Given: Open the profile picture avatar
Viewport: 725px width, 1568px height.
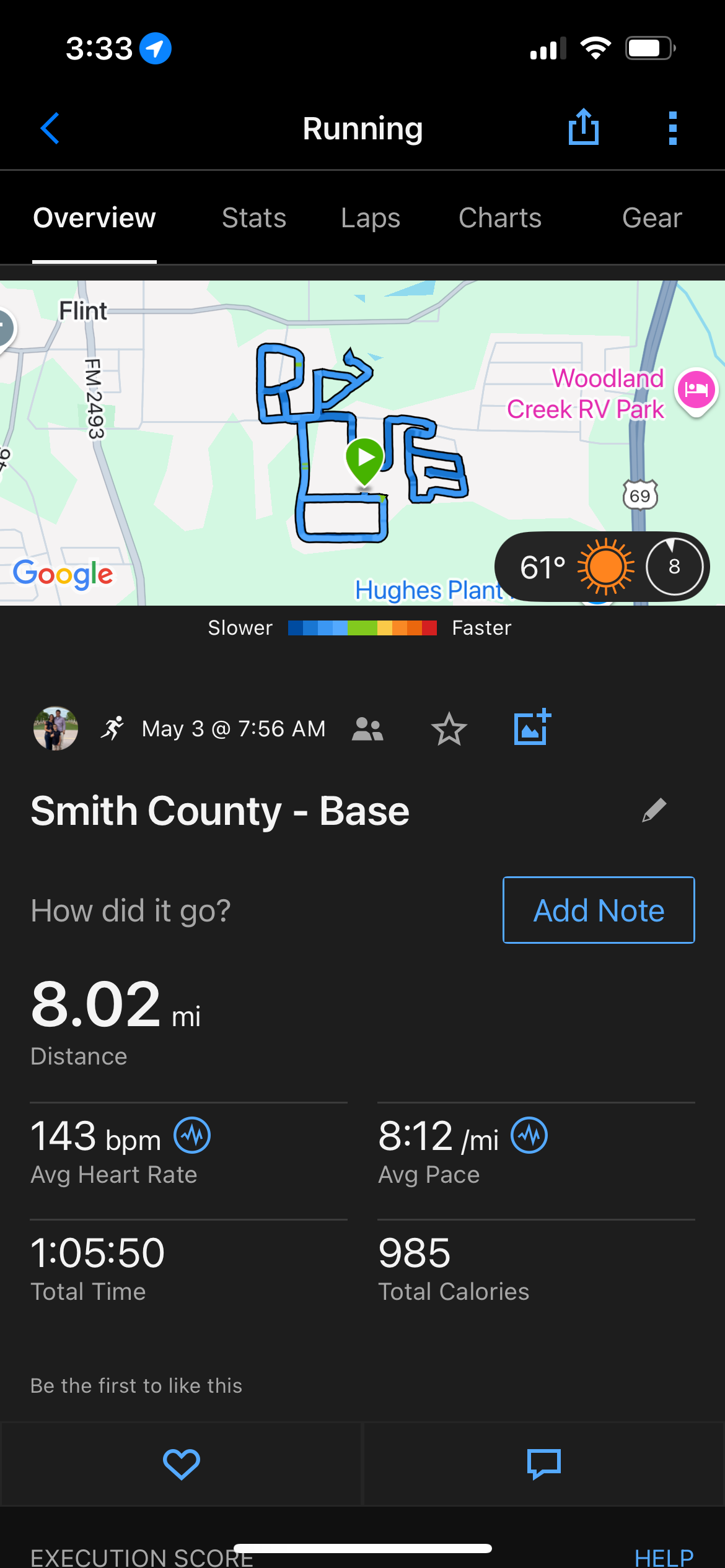Looking at the screenshot, I should tap(56, 729).
